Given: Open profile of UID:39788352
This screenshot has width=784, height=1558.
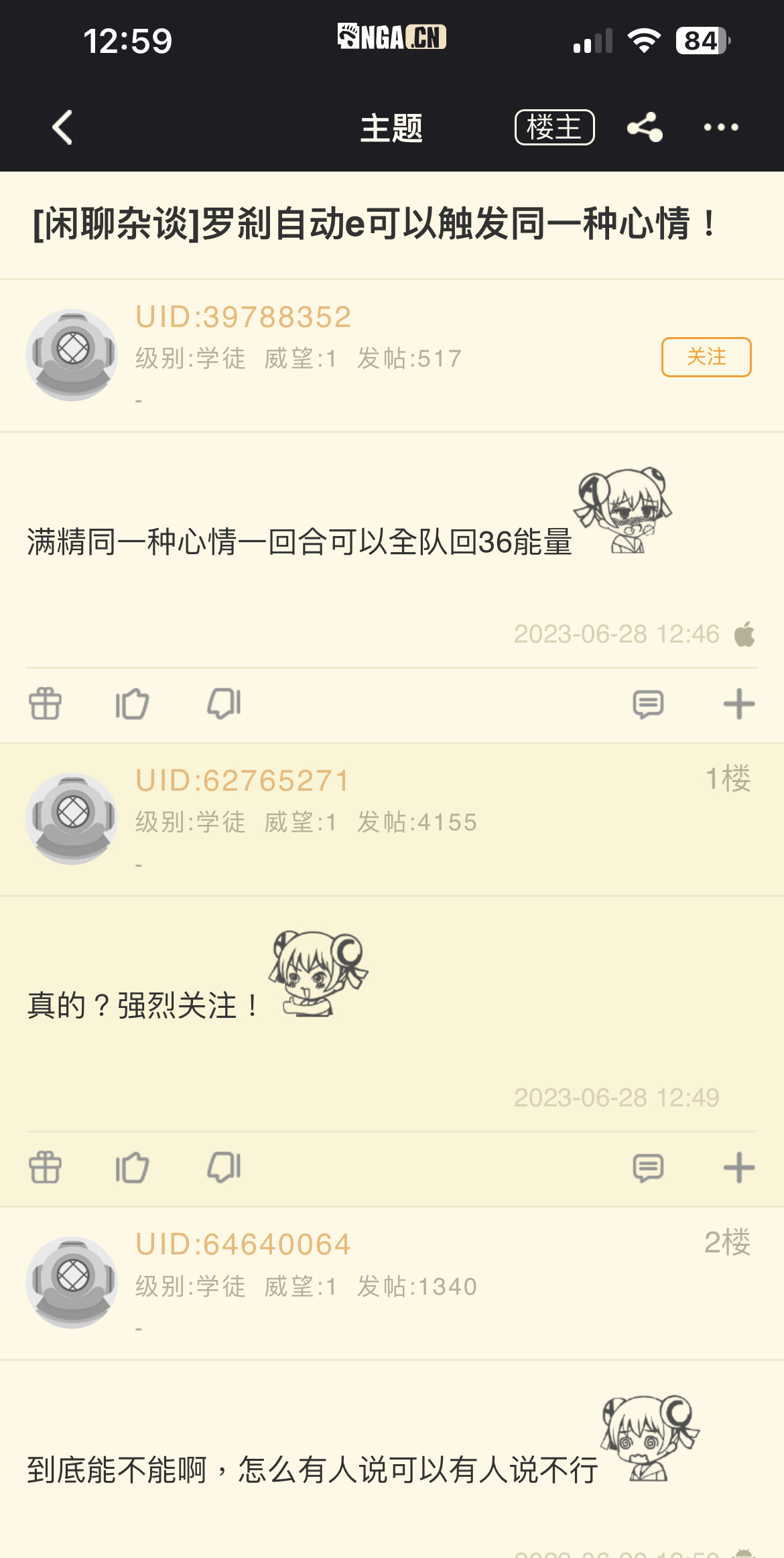Looking at the screenshot, I should (x=72, y=355).
